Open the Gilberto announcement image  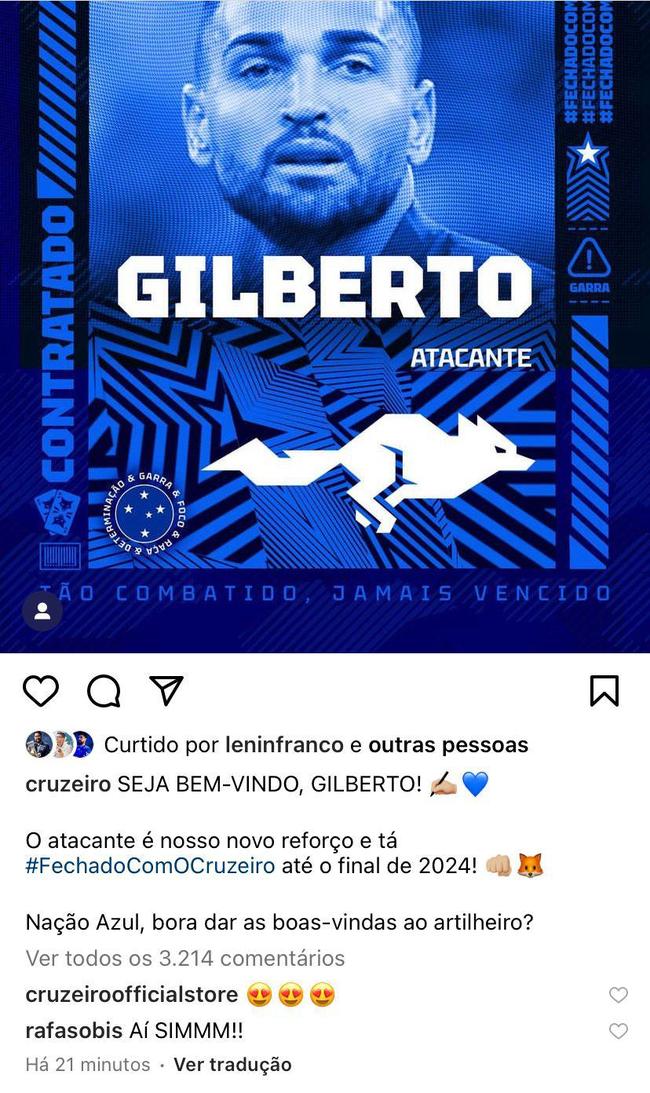tap(325, 326)
